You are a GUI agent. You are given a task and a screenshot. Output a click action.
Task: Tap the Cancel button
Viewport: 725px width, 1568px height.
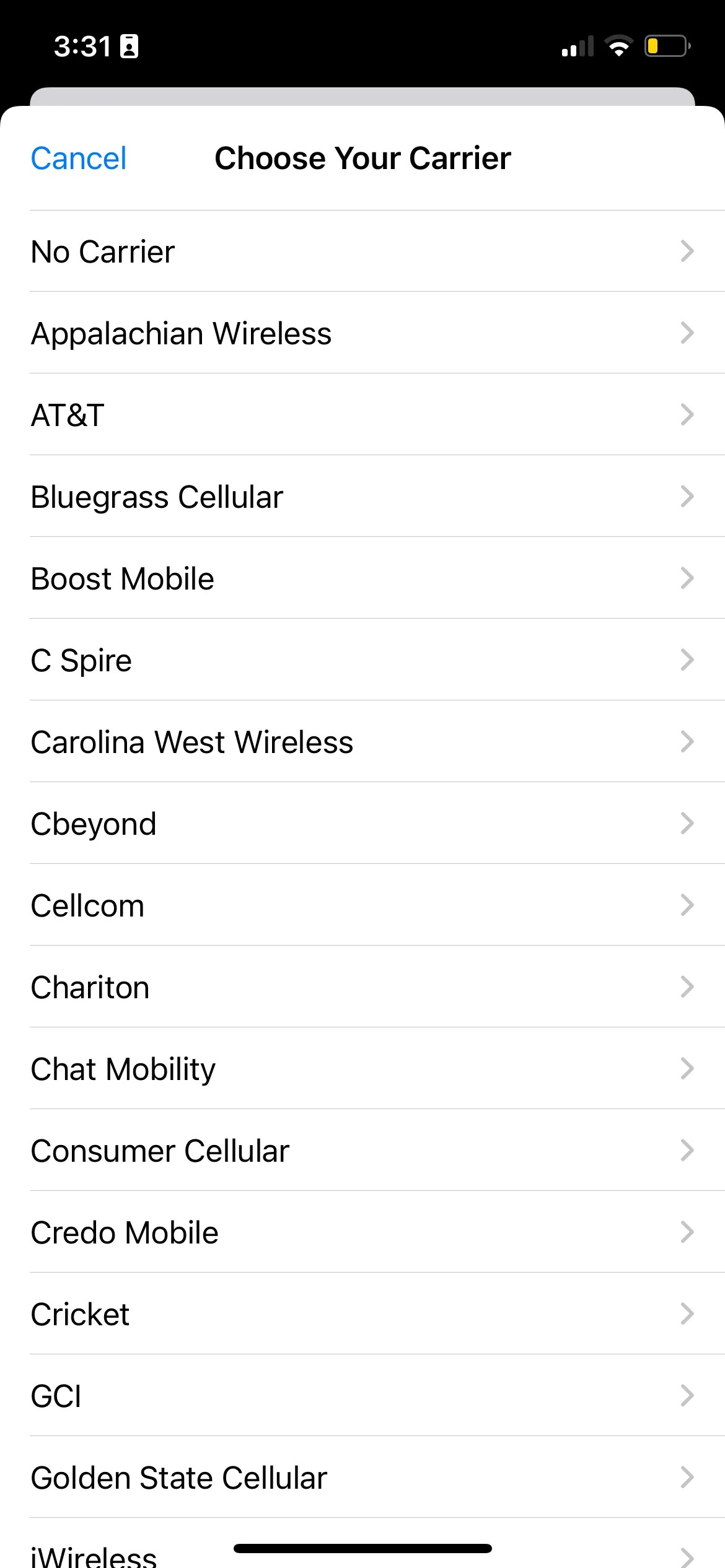78,159
